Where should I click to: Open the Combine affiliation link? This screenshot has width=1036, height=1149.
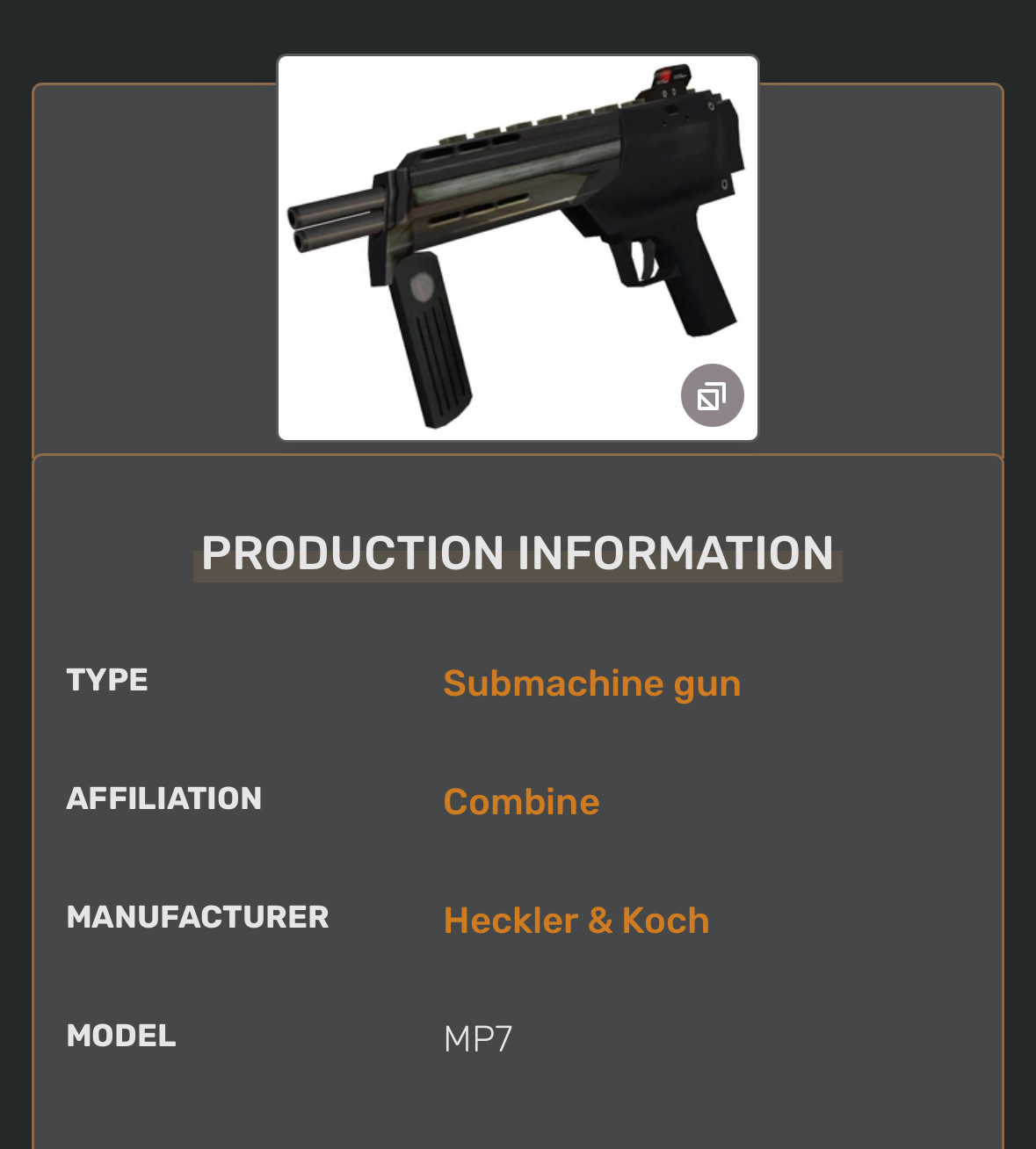tap(521, 802)
